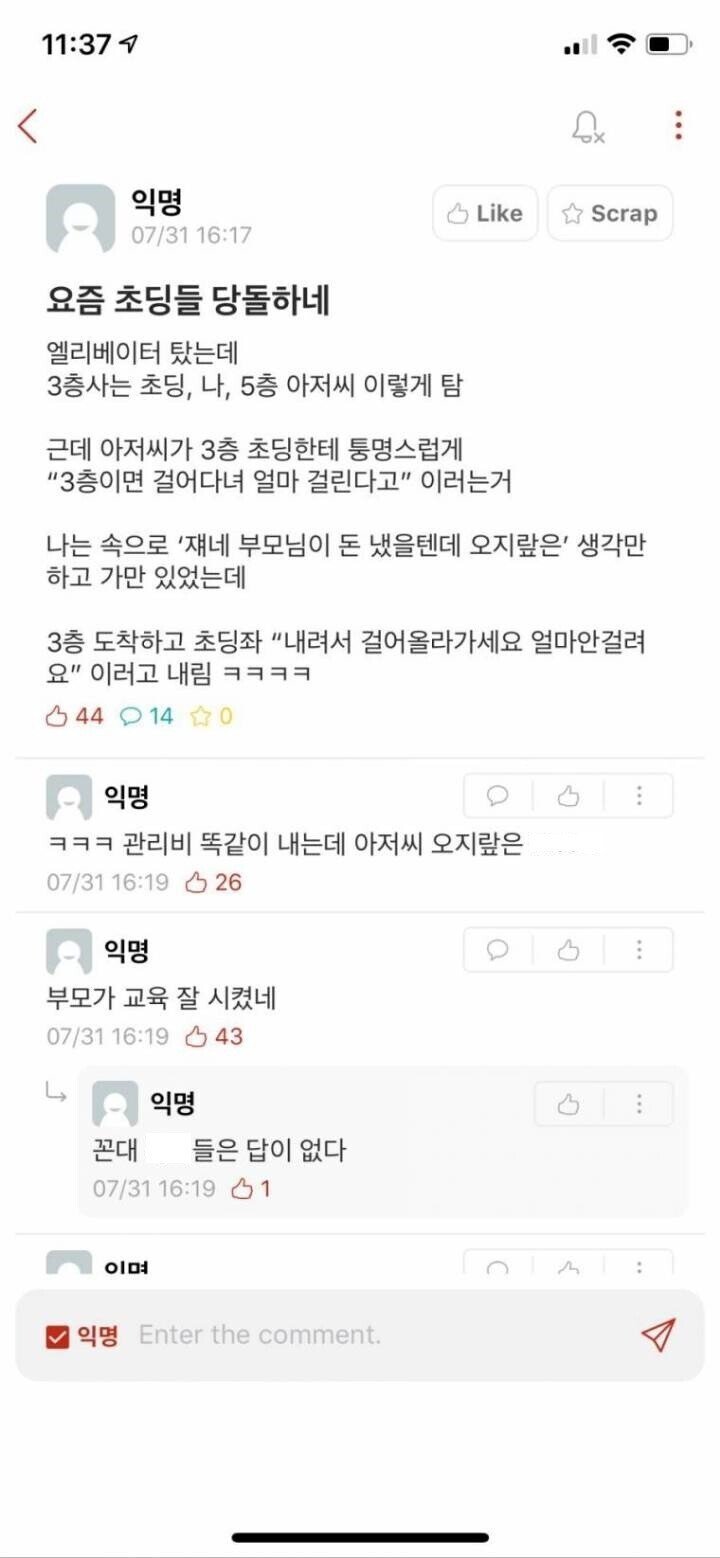Toggle the muted notification bell
The height and width of the screenshot is (1558, 720).
(587, 126)
